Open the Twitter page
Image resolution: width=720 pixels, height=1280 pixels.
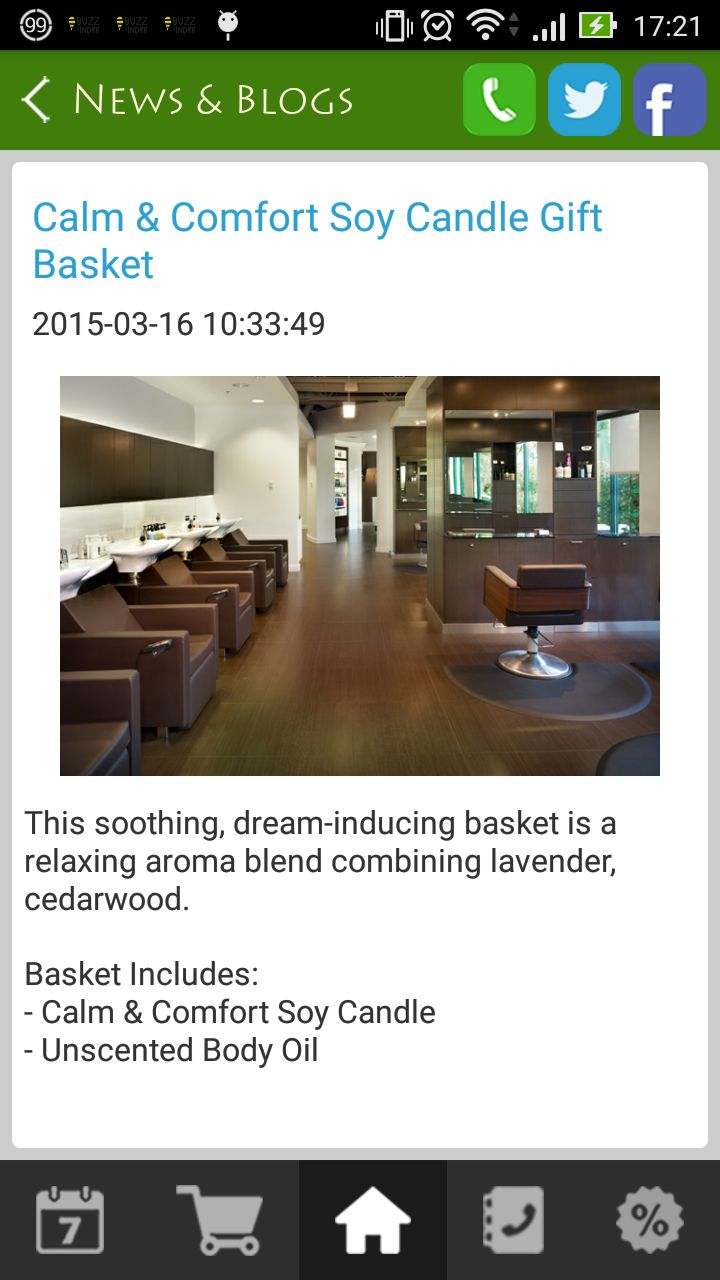coord(584,100)
